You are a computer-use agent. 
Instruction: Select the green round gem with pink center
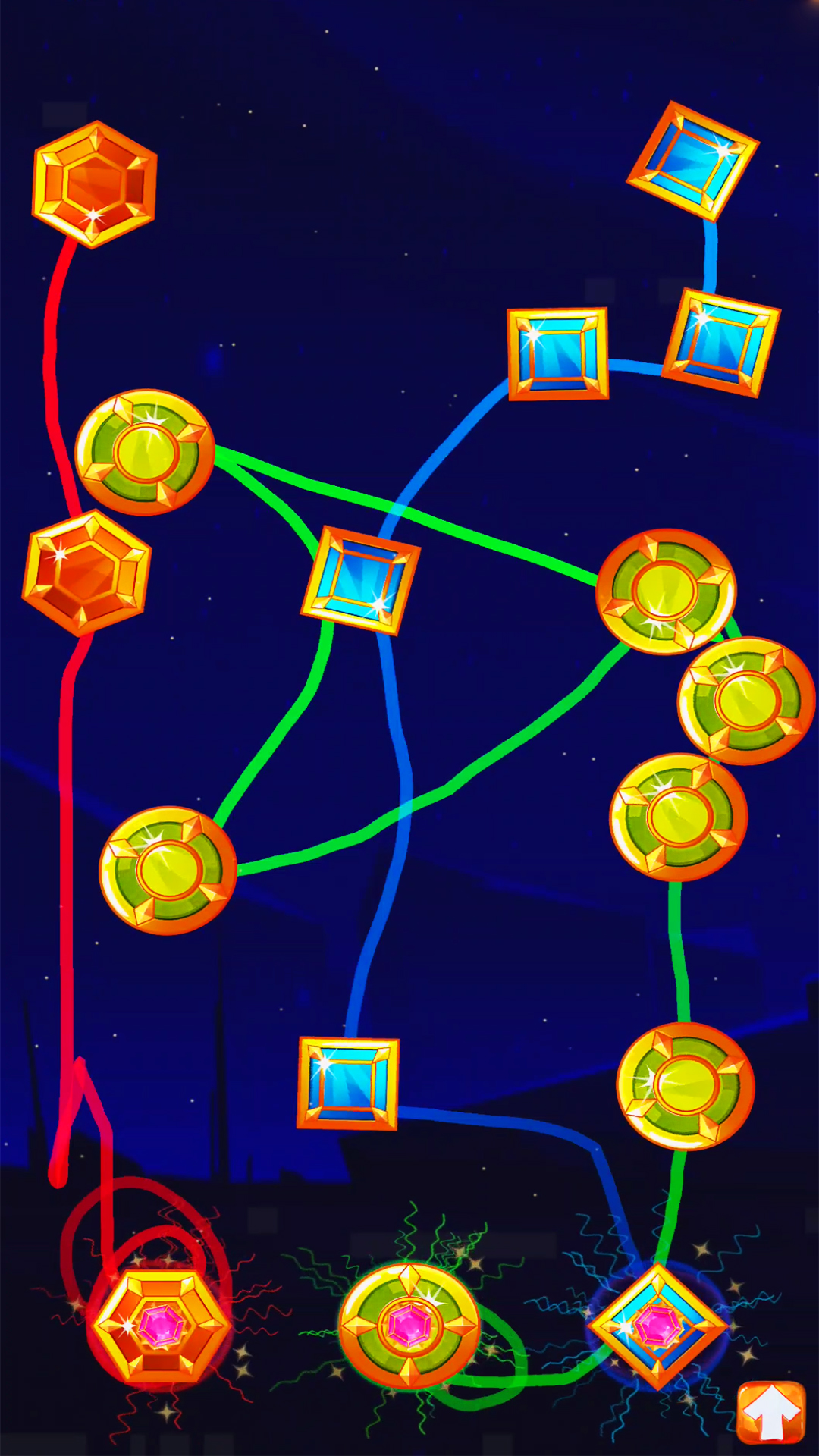click(x=409, y=1326)
